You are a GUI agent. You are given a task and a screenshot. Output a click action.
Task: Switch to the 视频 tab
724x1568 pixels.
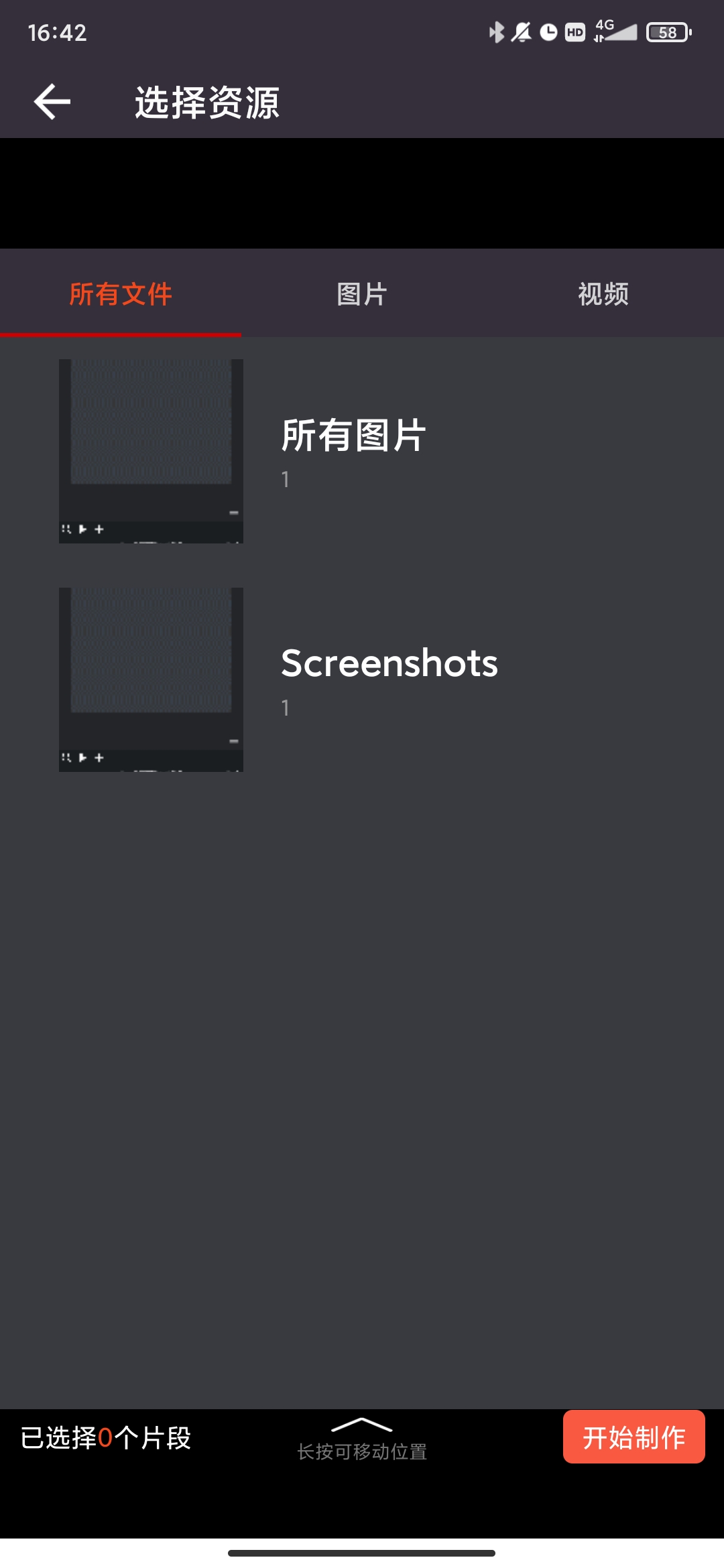(x=603, y=294)
